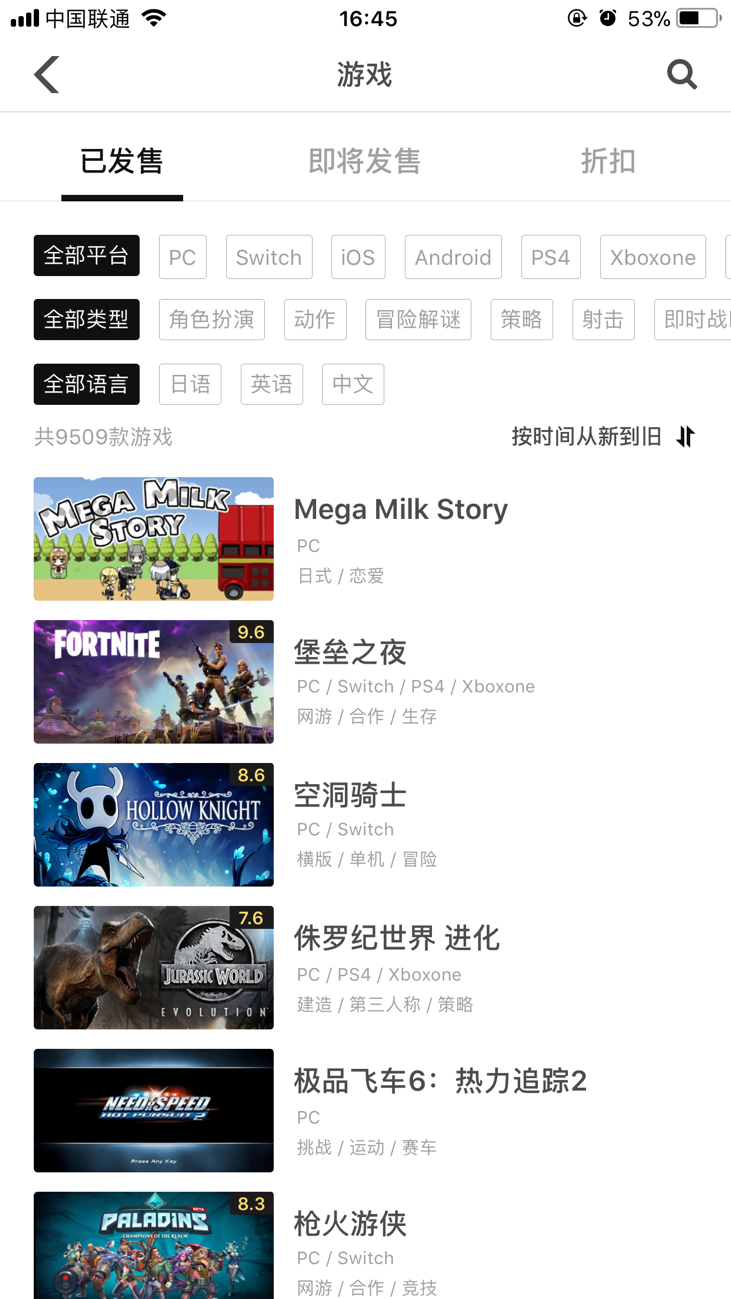This screenshot has width=731, height=1299.
Task: Filter games by 角色扮演 genre
Action: click(211, 320)
